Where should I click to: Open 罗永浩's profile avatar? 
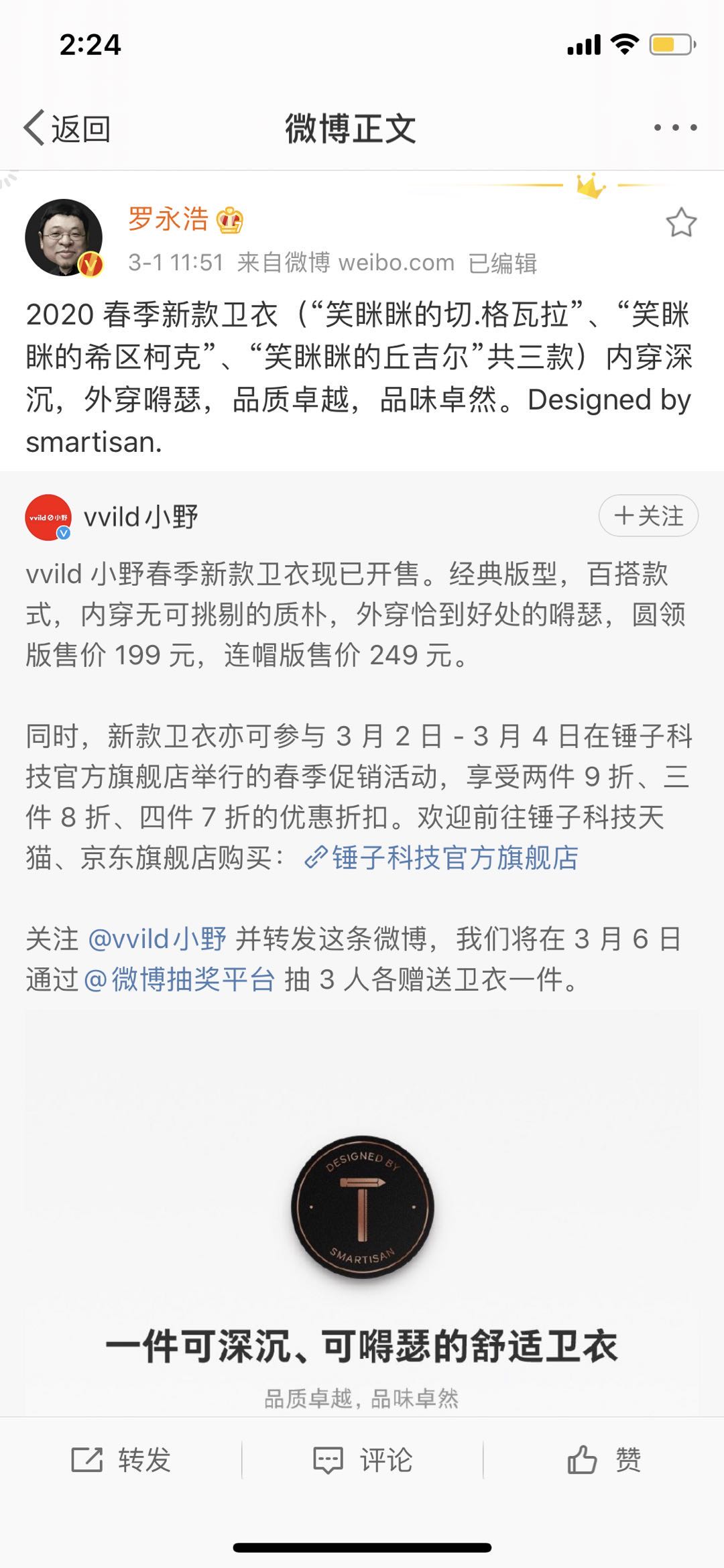[63, 237]
